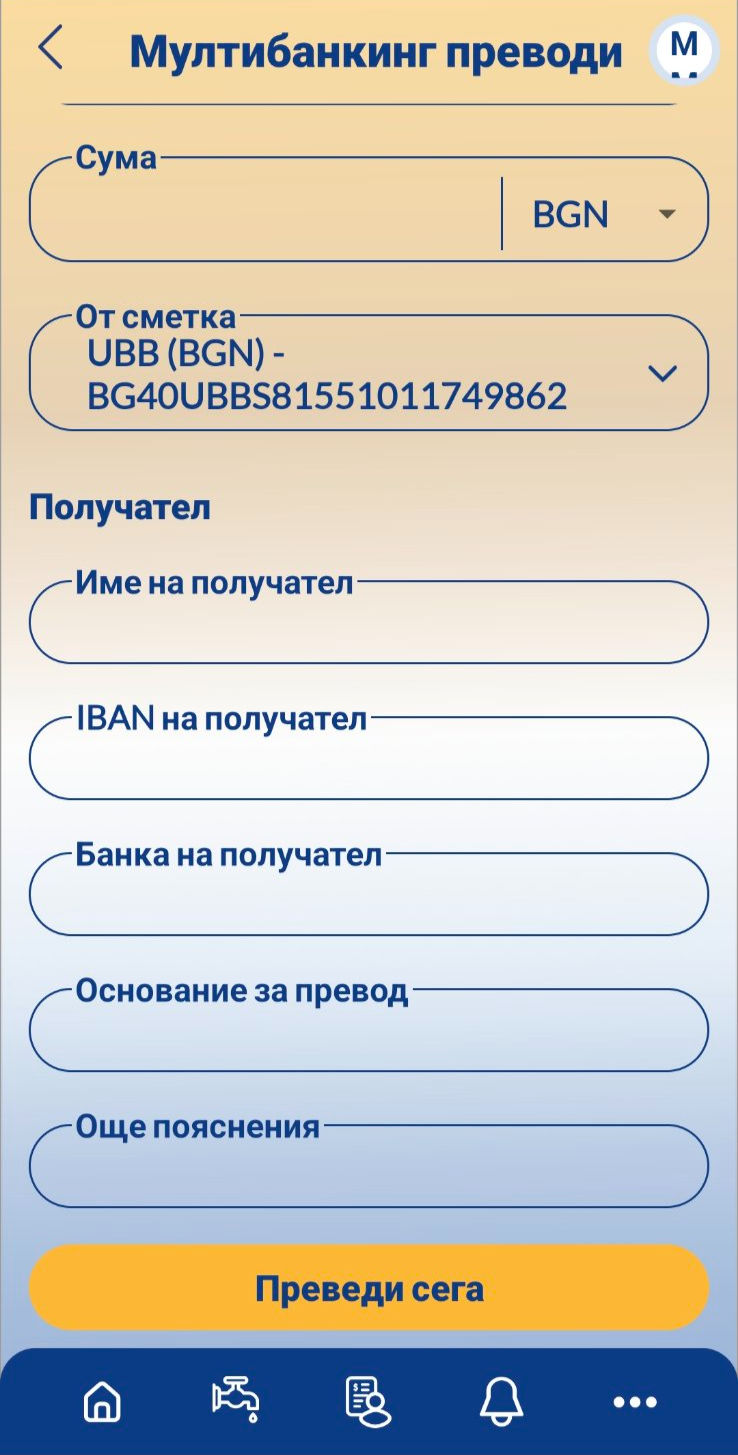
Task: Focus the Име на получател field
Action: point(369,622)
